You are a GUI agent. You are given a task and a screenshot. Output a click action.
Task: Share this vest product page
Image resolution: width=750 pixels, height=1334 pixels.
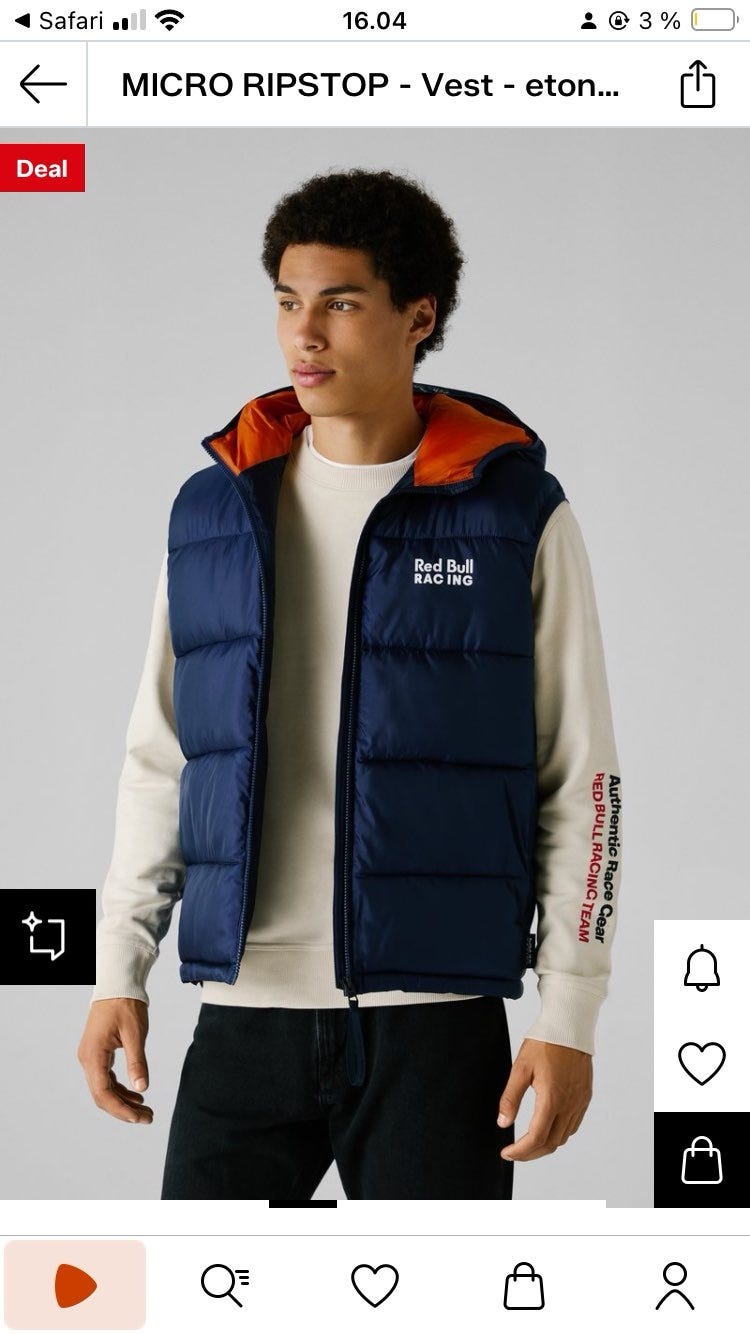pos(698,84)
